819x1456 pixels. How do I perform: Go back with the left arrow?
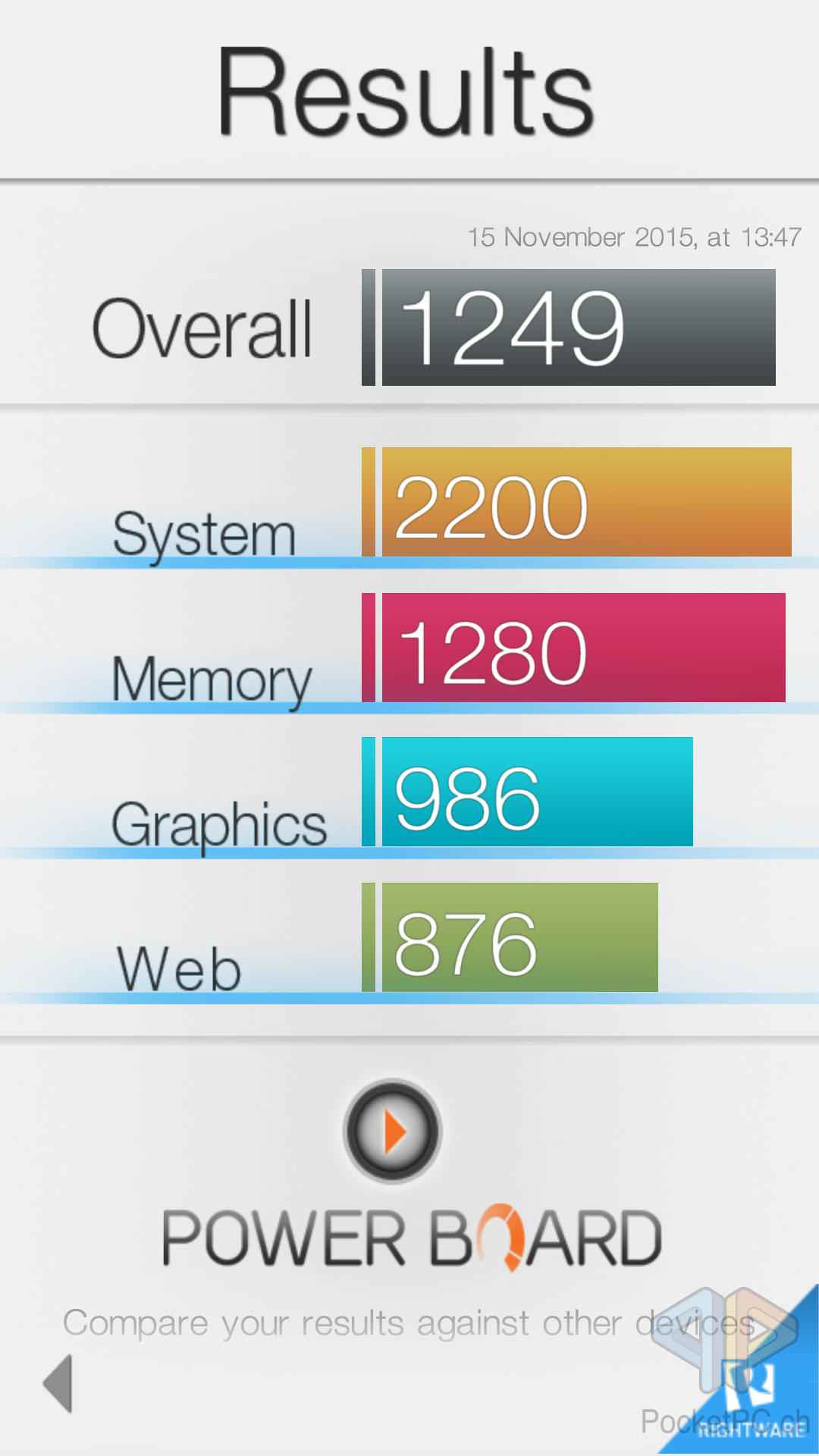tap(59, 1383)
